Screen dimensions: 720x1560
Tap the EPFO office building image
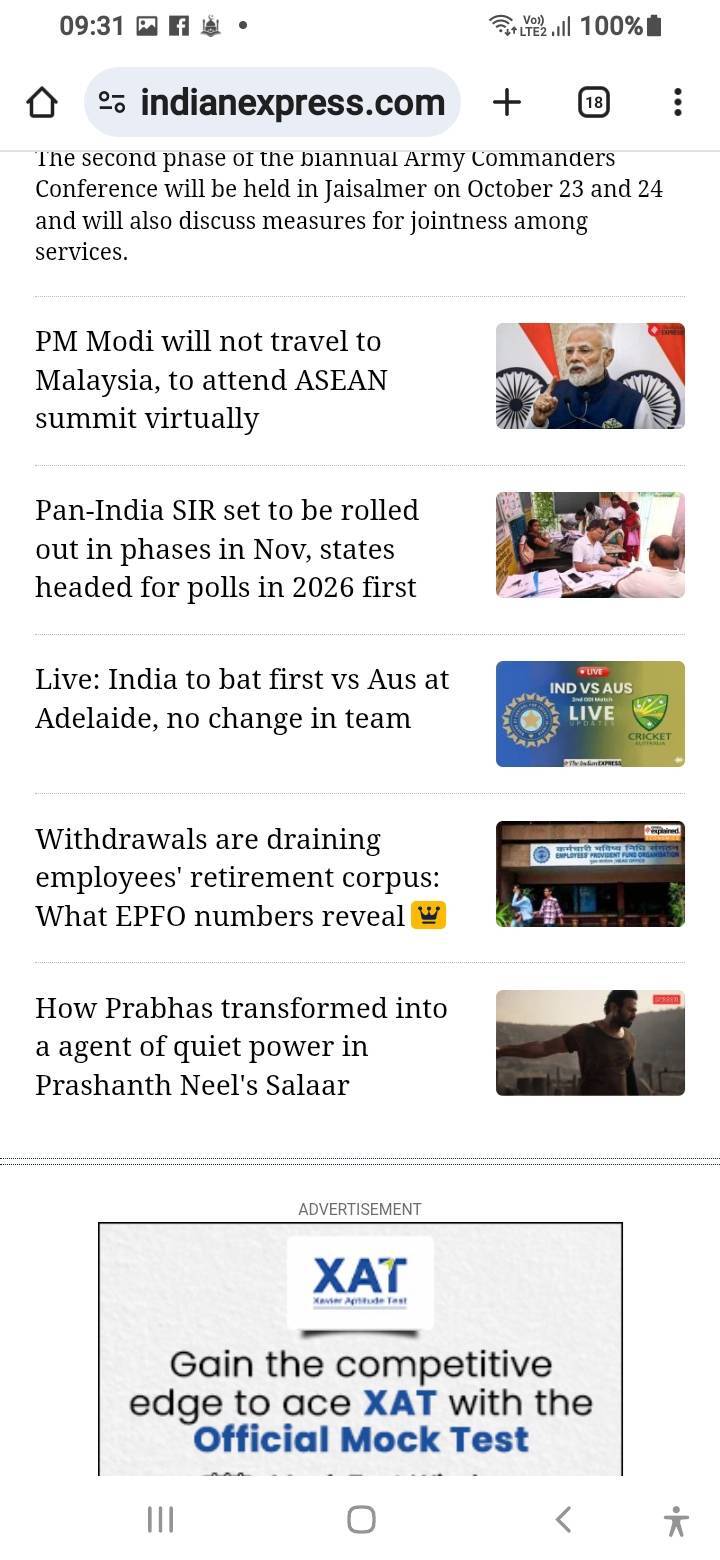(590, 874)
